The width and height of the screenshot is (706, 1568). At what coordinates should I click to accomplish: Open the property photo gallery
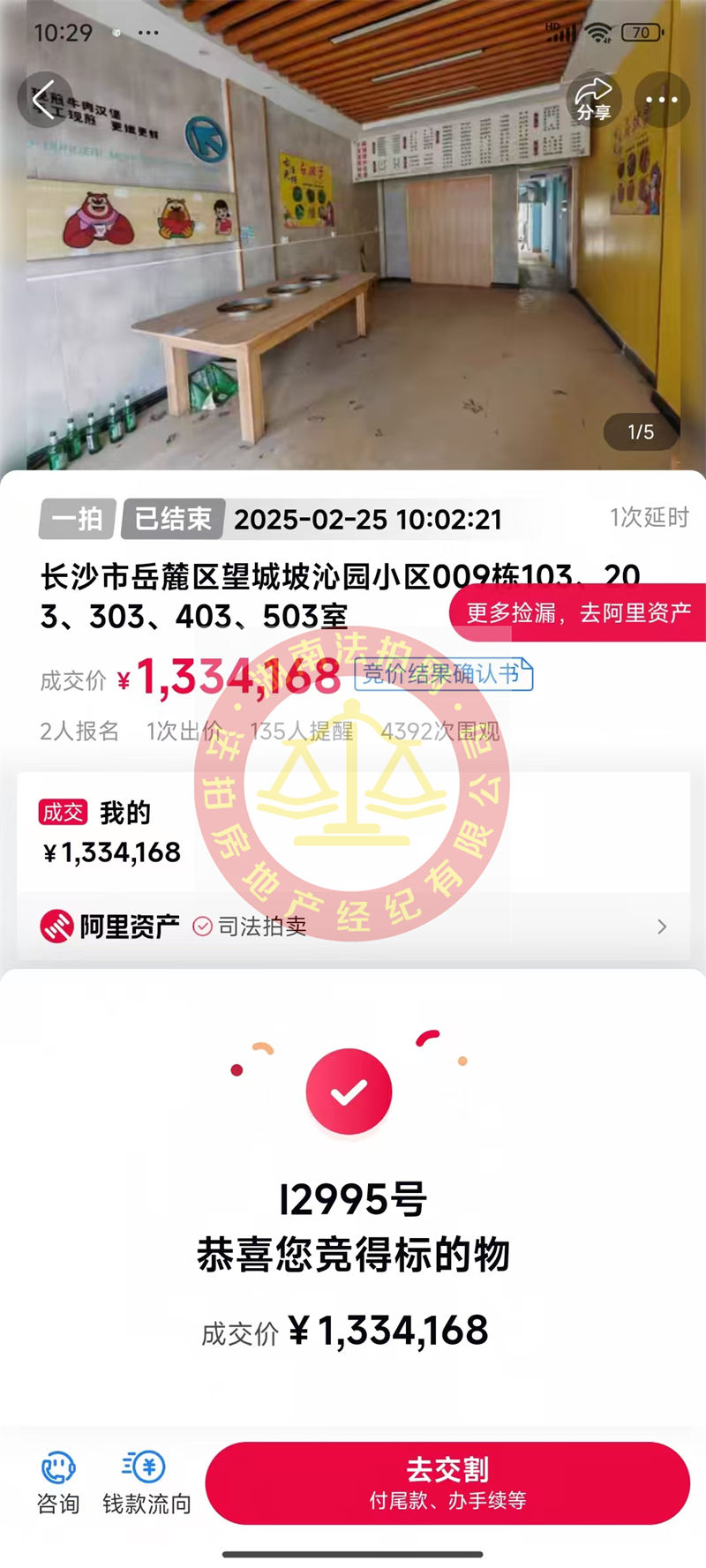(x=353, y=265)
